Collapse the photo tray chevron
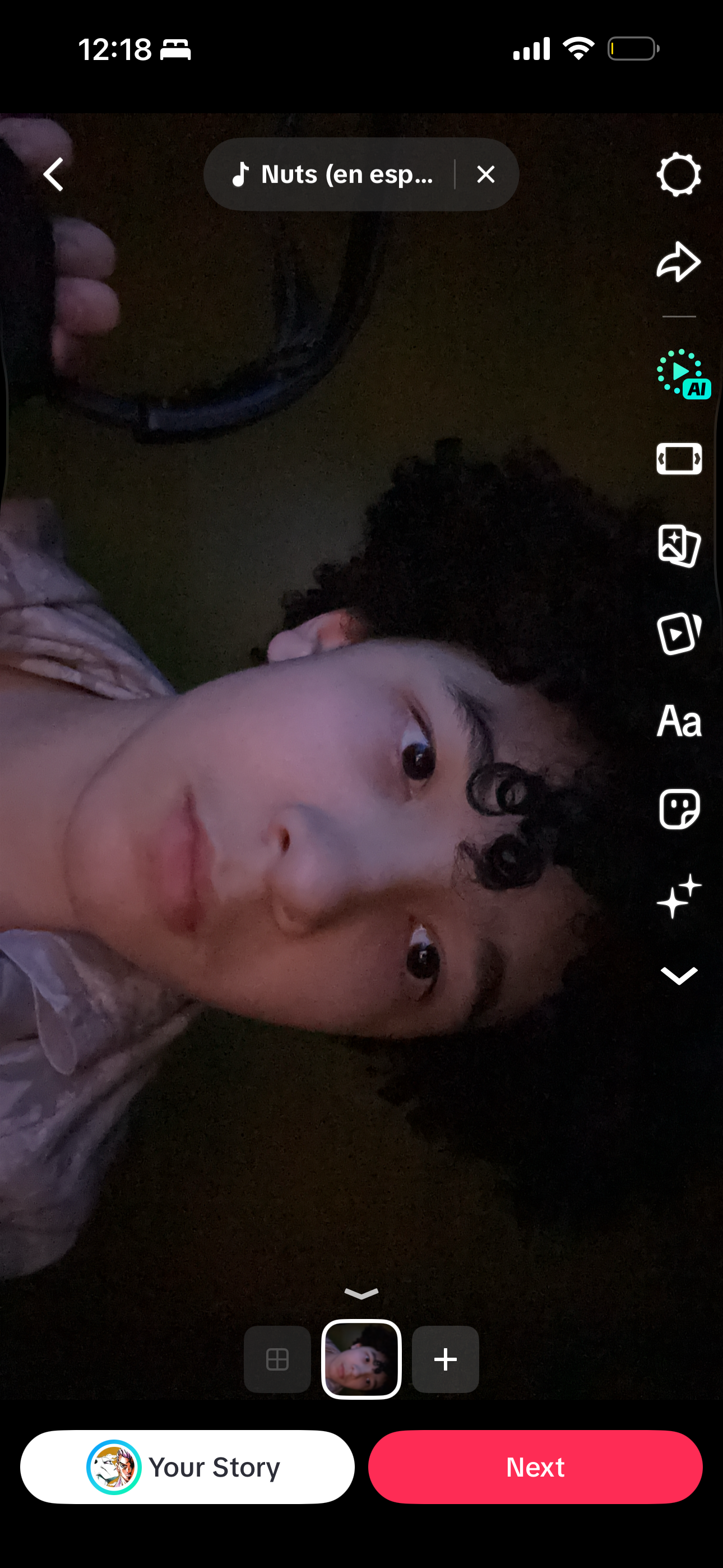 [361, 1293]
